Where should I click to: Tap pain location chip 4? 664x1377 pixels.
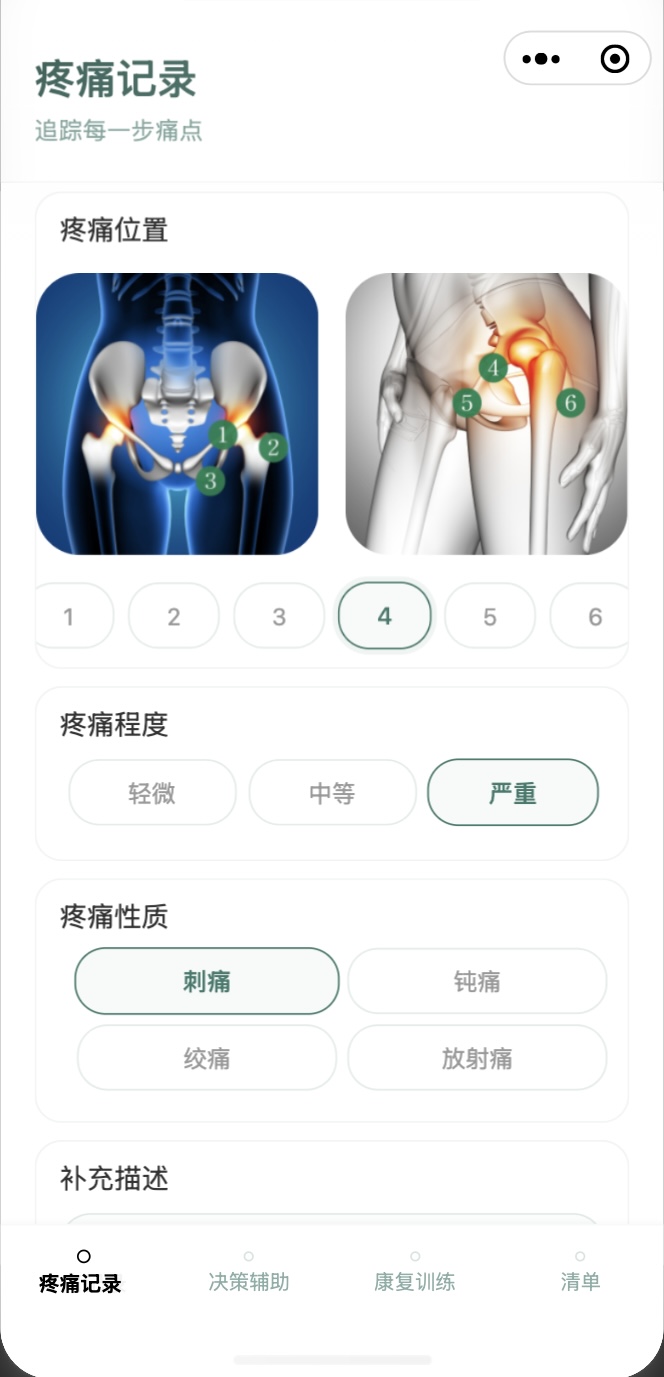point(385,616)
